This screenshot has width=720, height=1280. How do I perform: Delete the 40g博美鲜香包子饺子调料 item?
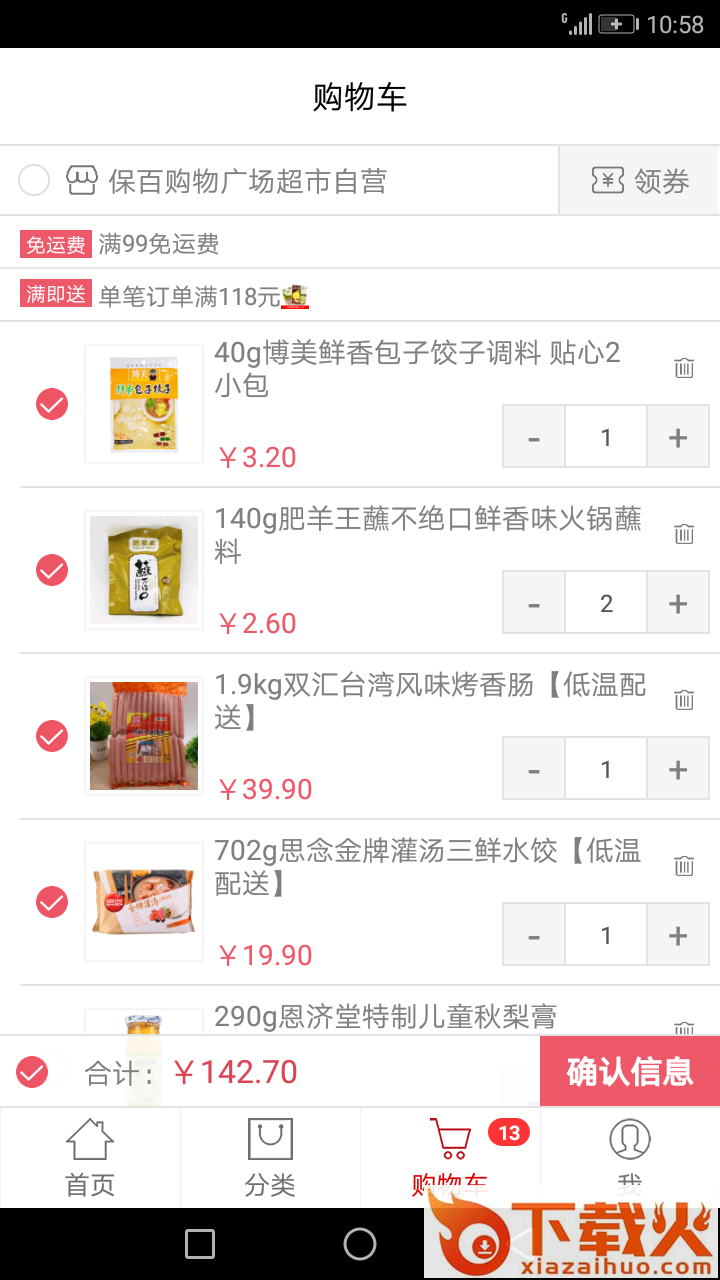tap(683, 367)
